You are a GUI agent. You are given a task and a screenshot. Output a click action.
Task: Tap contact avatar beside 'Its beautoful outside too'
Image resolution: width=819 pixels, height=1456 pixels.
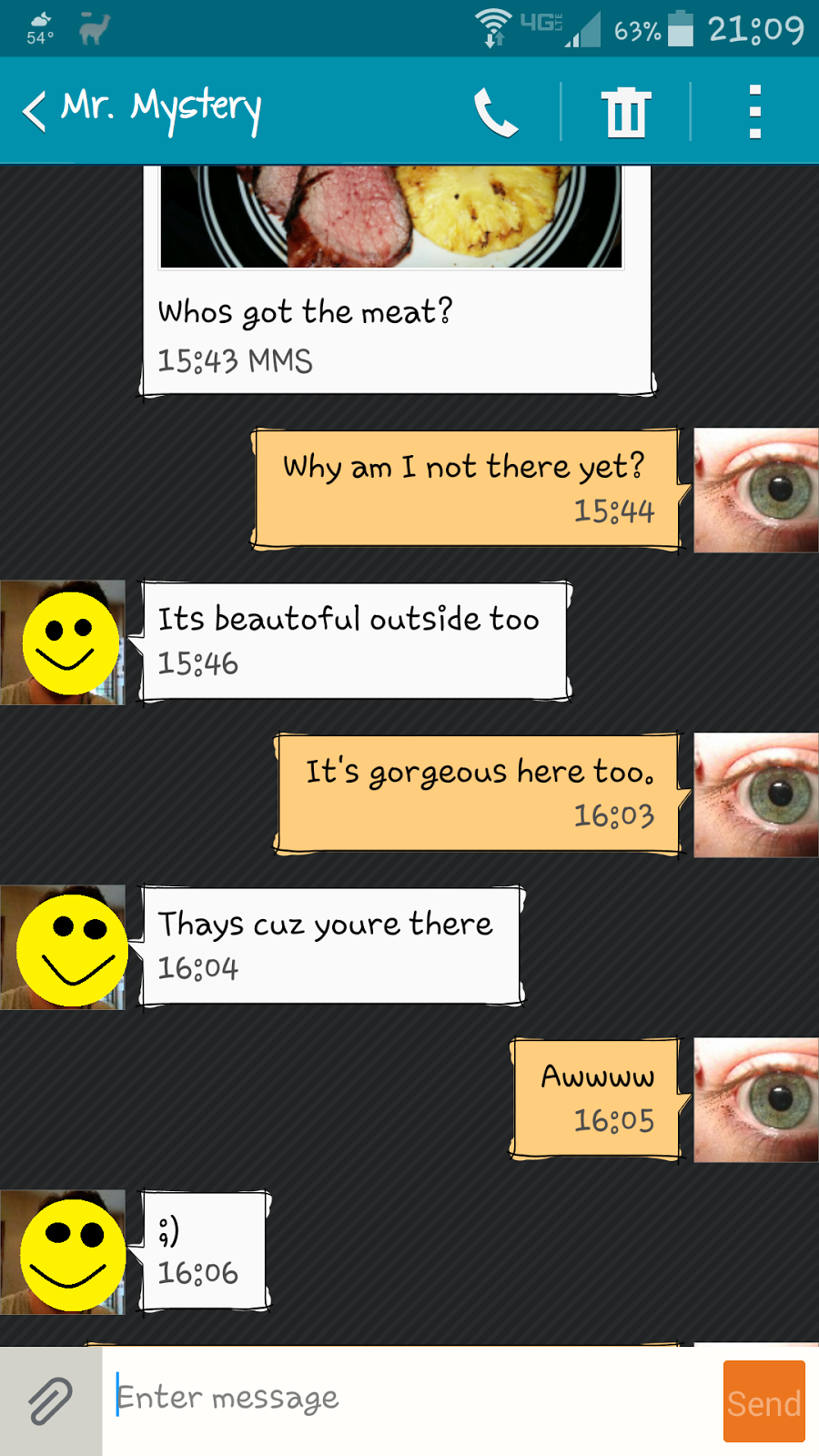(63, 642)
